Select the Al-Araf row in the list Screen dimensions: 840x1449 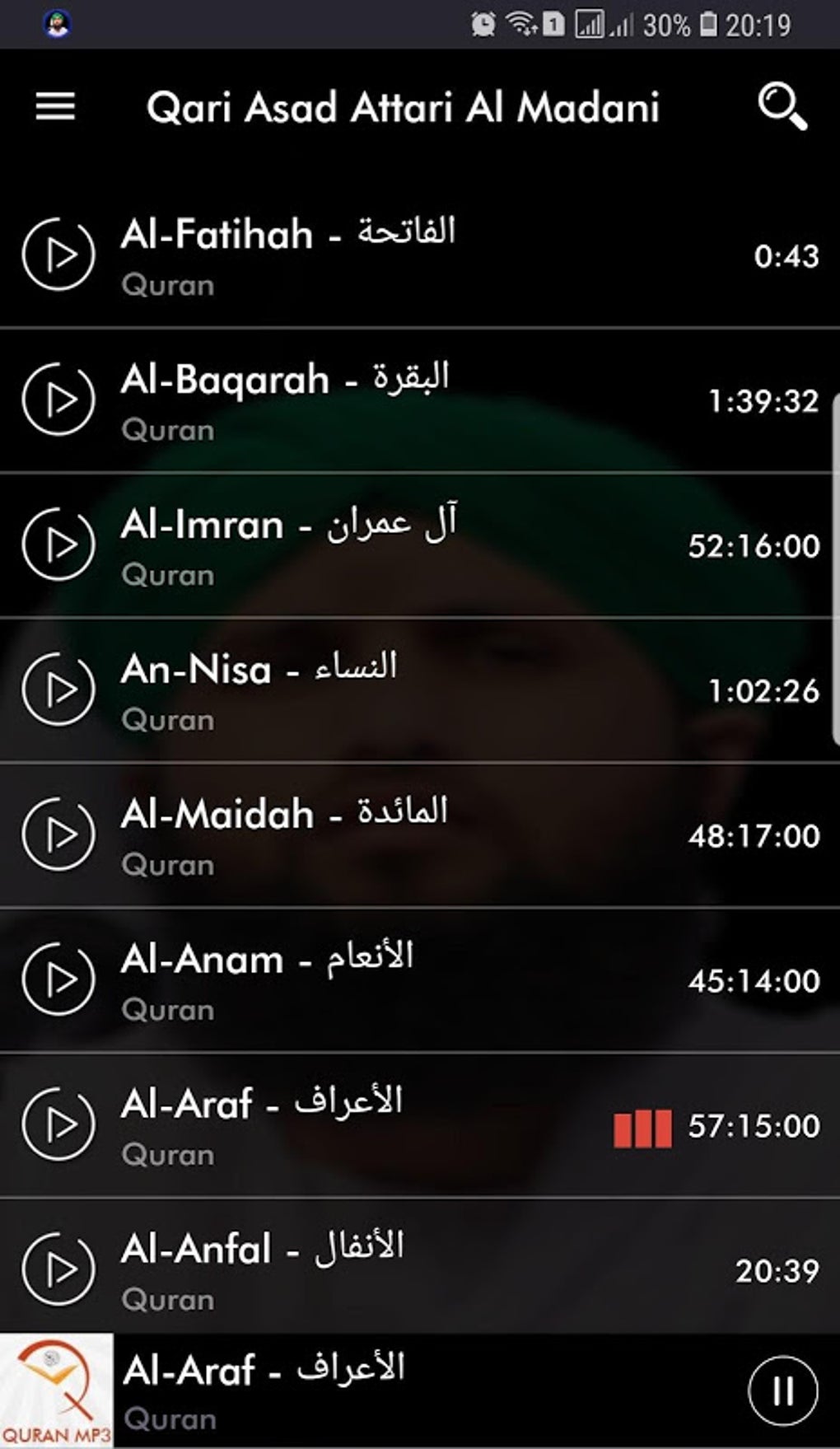(x=412, y=1124)
